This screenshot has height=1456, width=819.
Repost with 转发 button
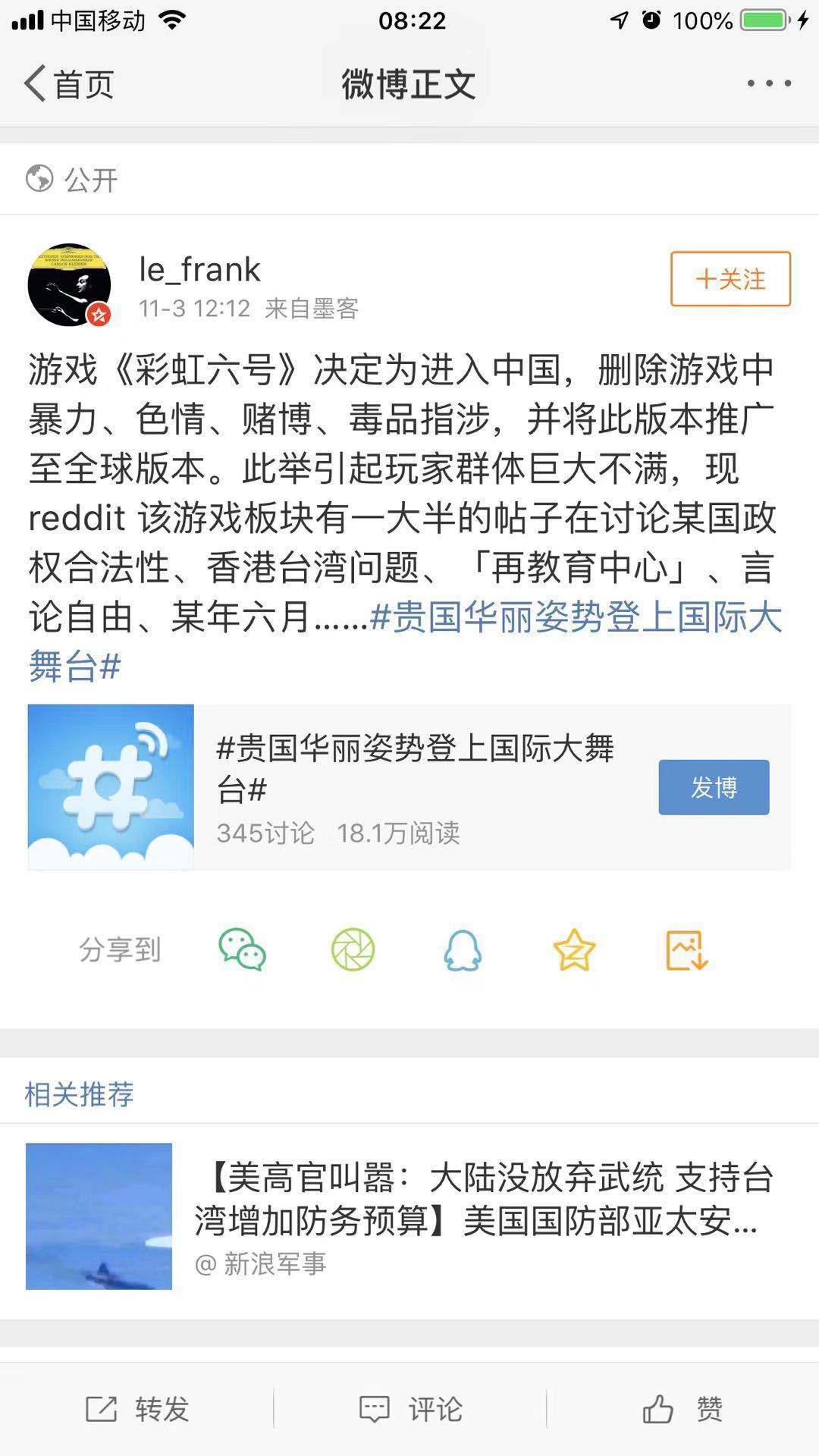pos(136,1409)
